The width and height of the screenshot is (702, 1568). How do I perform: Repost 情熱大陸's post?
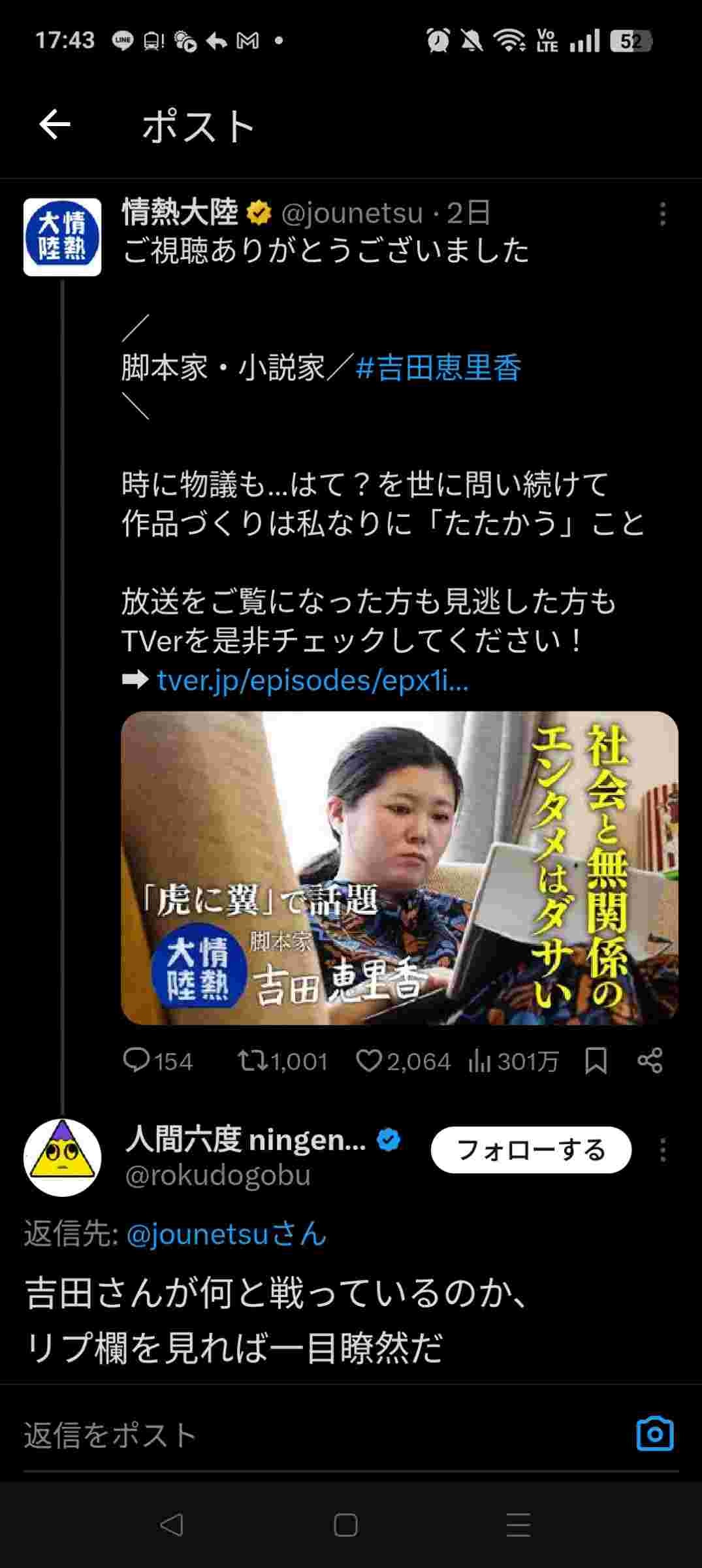(249, 1061)
